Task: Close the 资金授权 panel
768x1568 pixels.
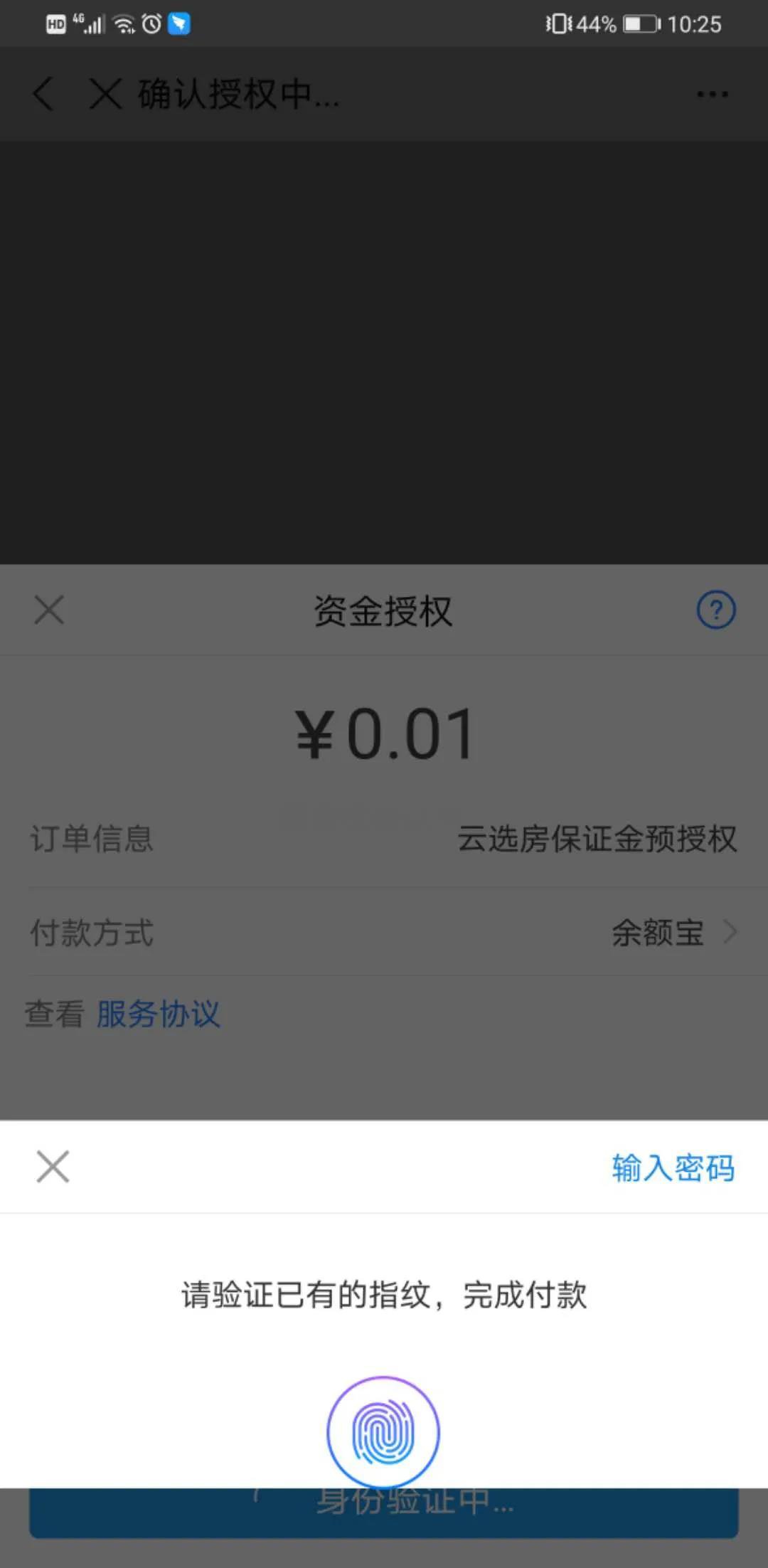Action: 49,610
